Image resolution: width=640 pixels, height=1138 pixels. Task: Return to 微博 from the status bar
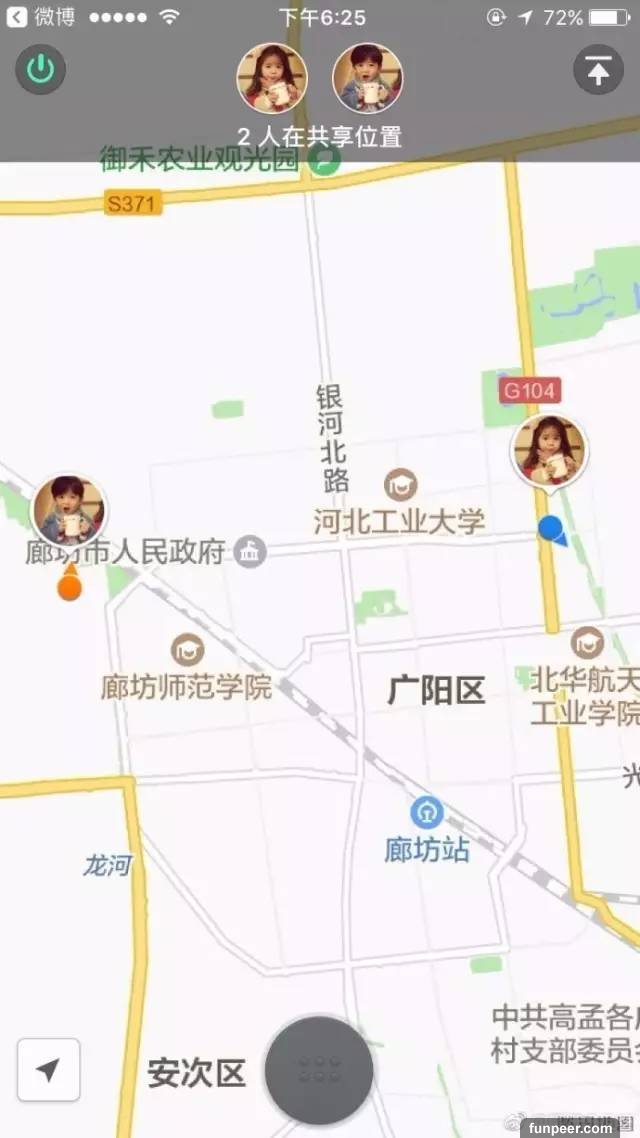click(x=40, y=17)
